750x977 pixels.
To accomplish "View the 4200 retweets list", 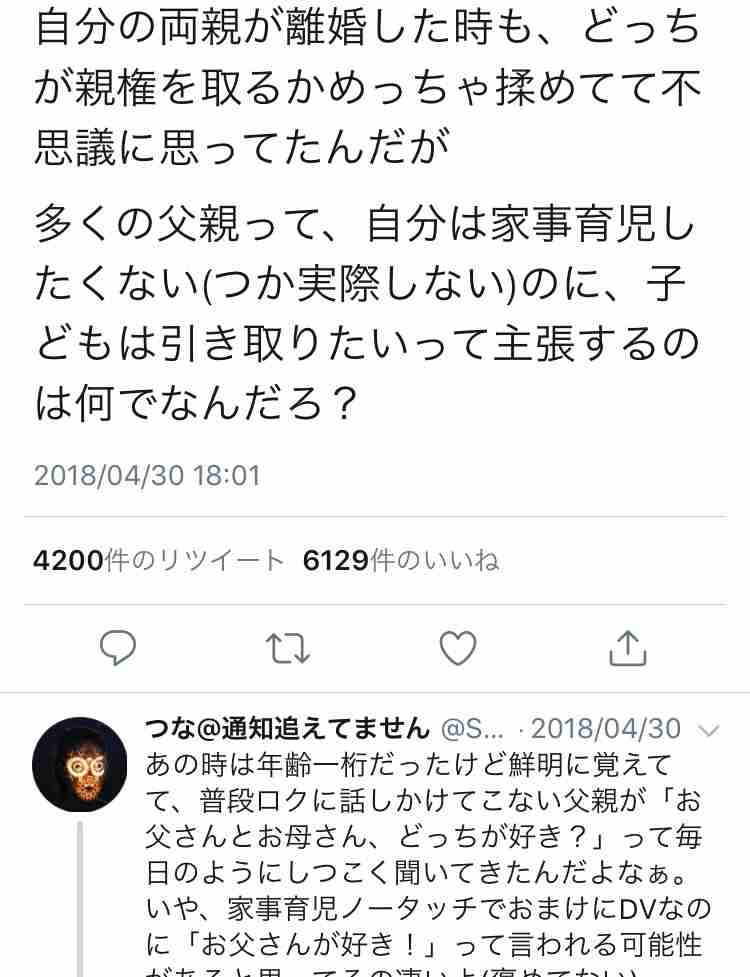I will [159, 561].
